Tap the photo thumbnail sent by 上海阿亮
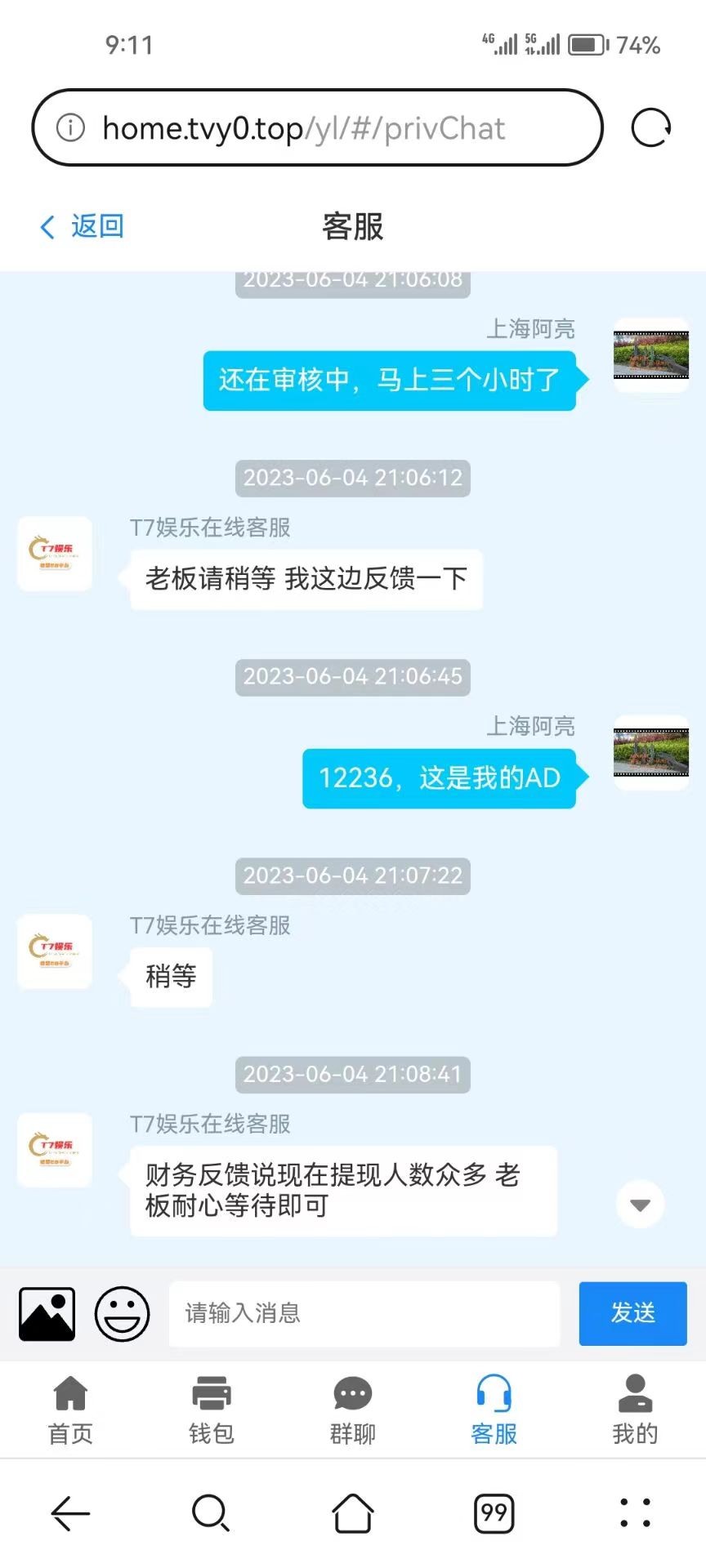Screen dimensions: 706x1568 pos(650,355)
